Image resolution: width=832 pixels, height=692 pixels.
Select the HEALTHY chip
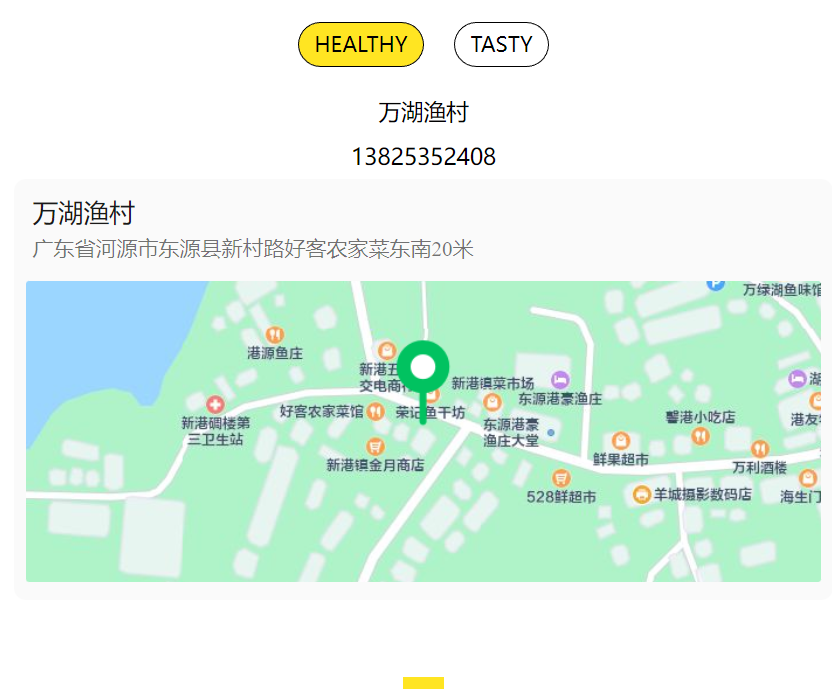coord(361,45)
